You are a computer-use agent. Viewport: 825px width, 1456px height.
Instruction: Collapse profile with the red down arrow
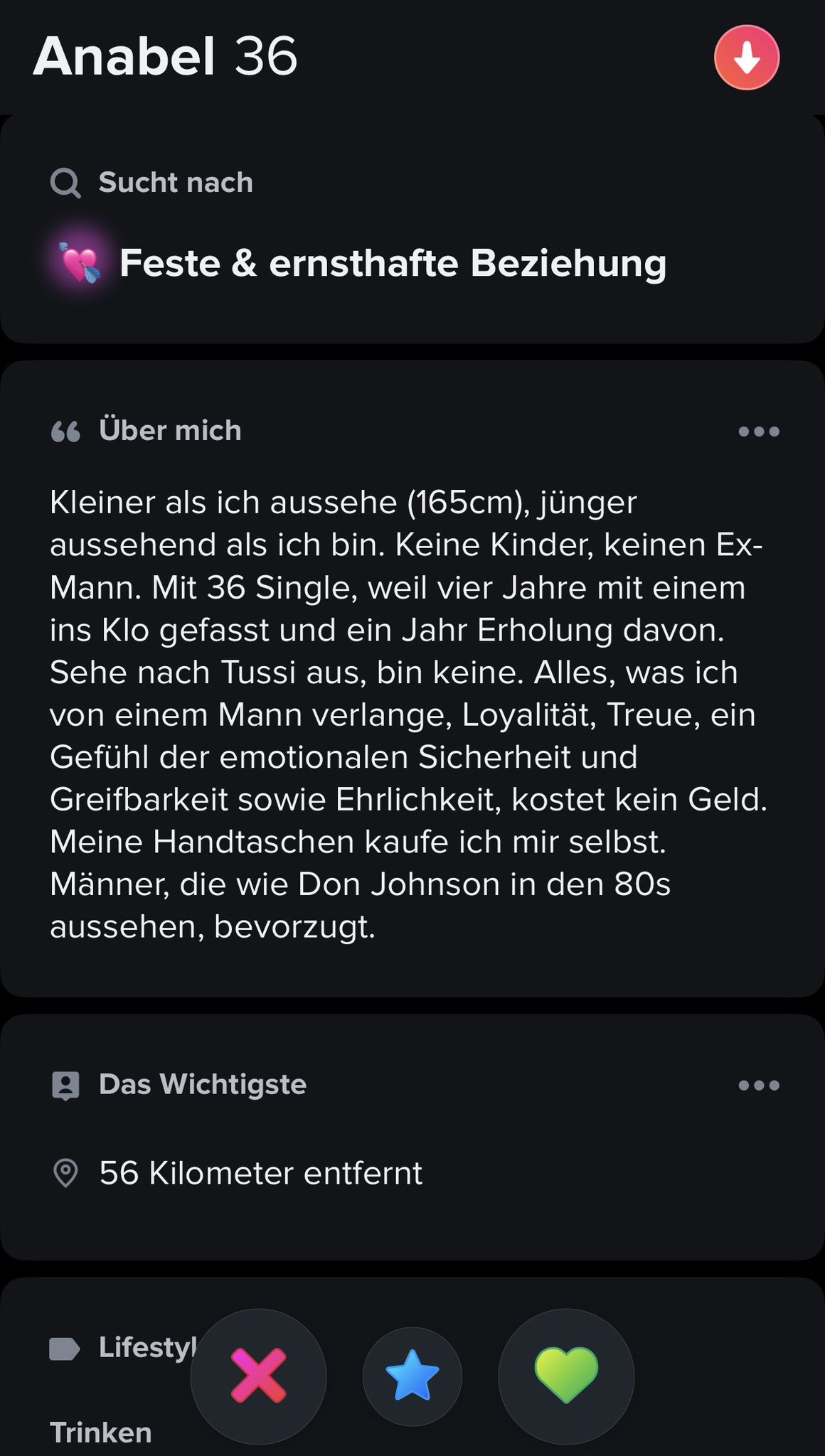pos(747,58)
